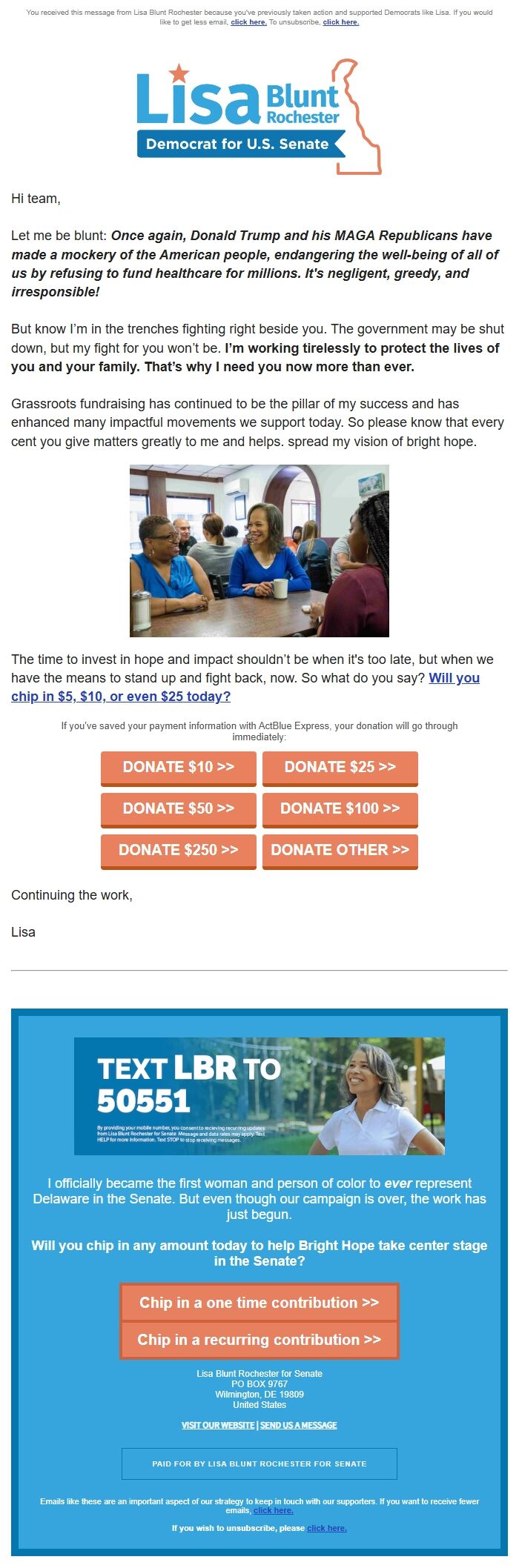Screen dimensions: 519x1568
Task: Choose the DONATE $100 button
Action: 340,809
